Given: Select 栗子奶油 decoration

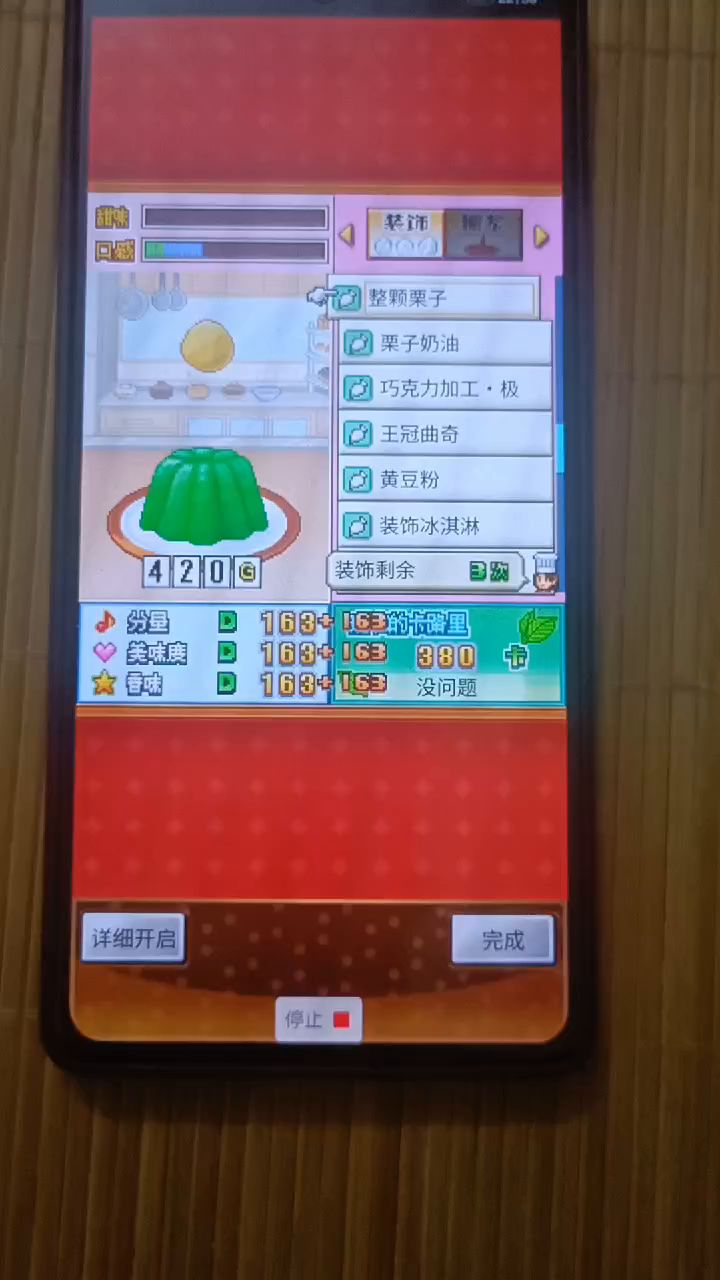Looking at the screenshot, I should [x=446, y=344].
